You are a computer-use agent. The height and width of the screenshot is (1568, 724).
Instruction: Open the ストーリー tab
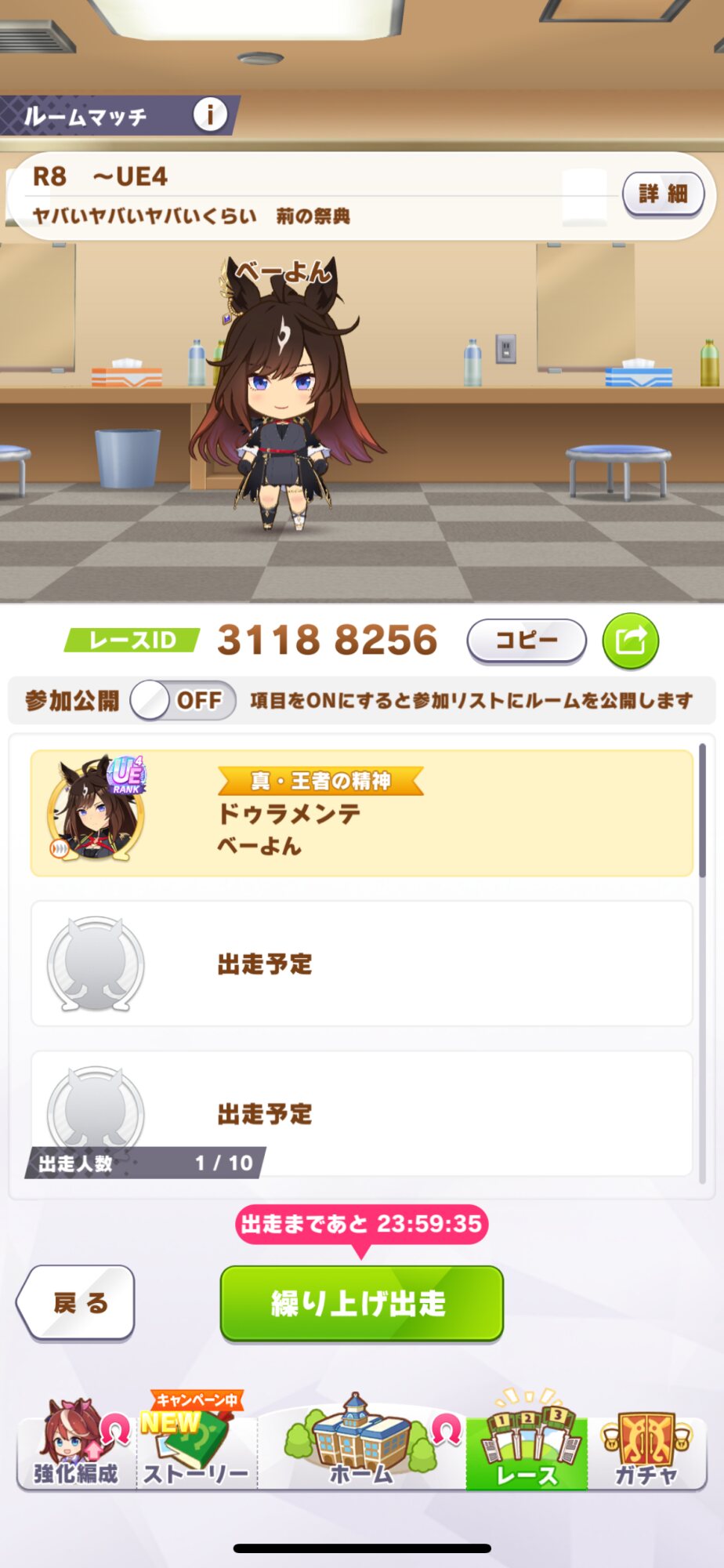[196, 1444]
